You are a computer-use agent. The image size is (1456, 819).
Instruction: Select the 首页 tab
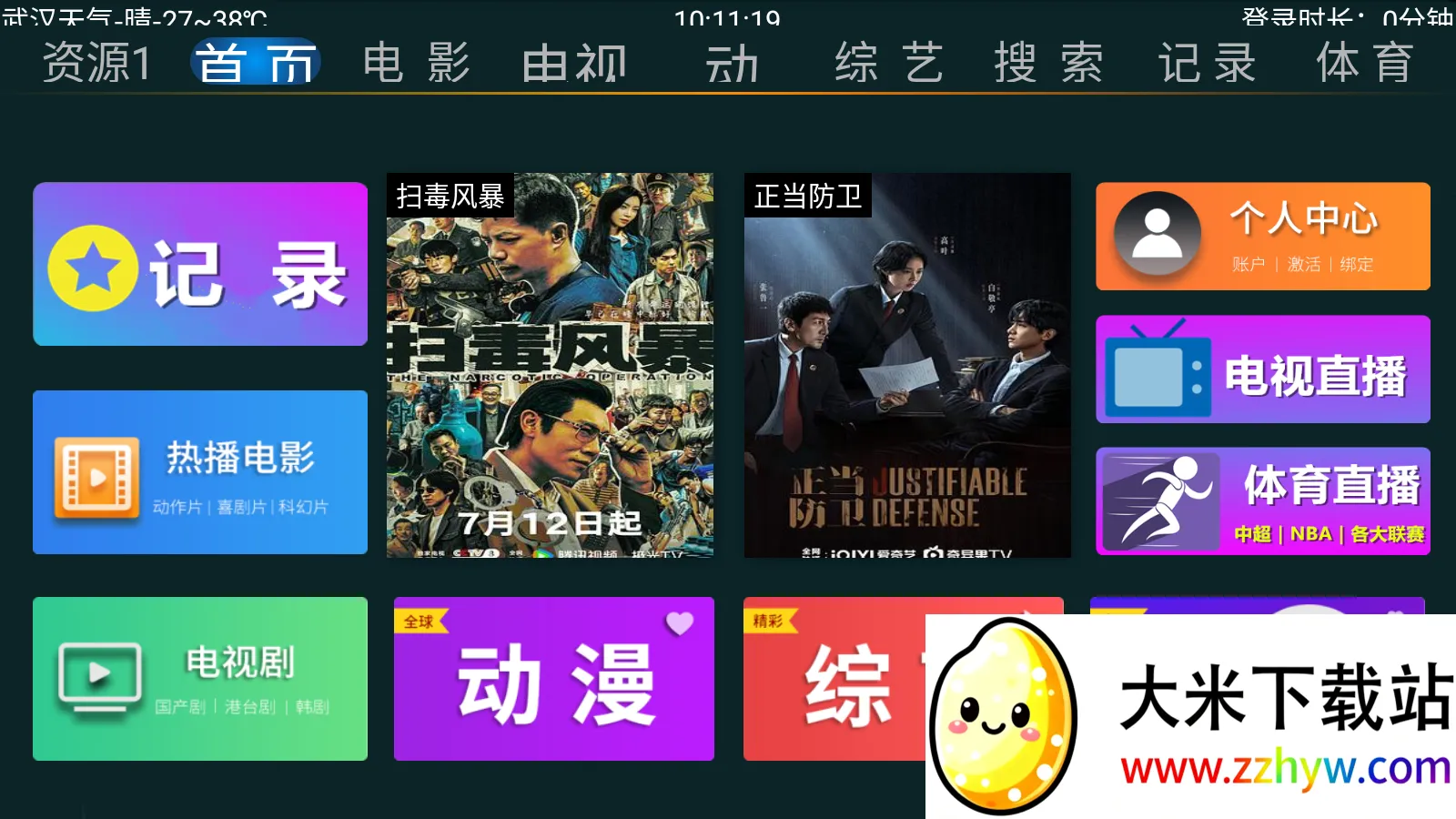point(256,63)
